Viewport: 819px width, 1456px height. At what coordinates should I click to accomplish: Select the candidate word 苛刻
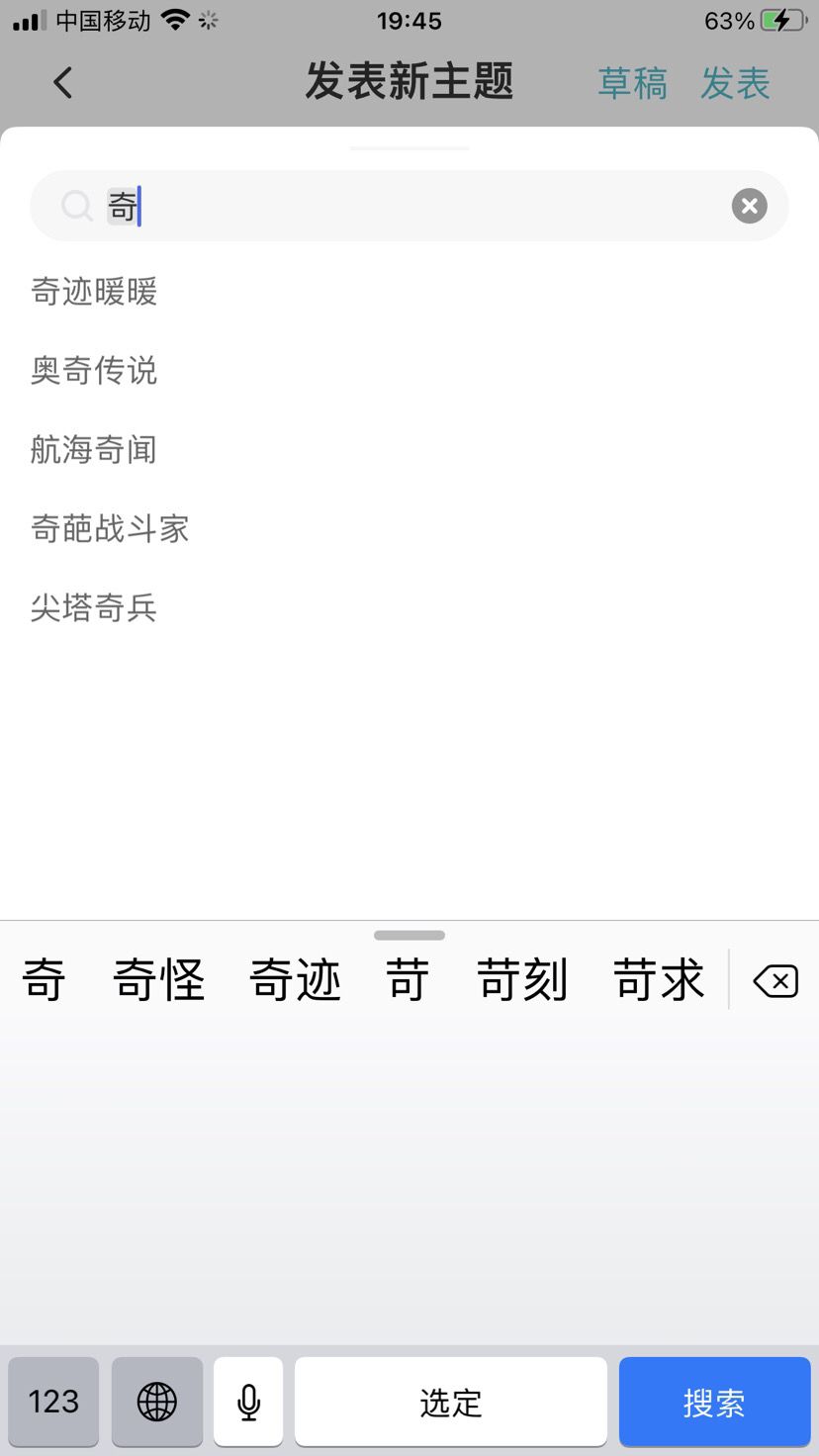[523, 980]
